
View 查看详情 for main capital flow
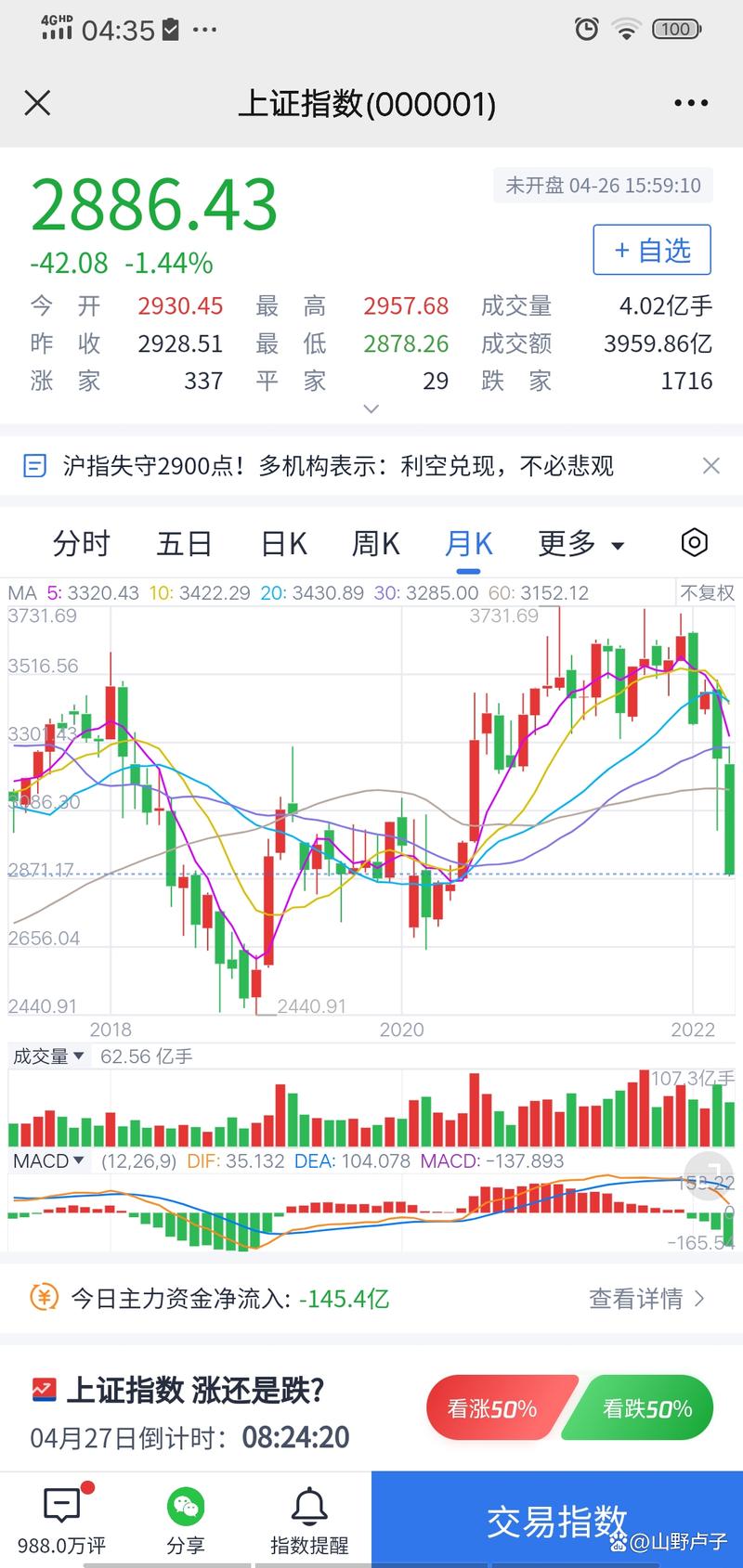pos(646,1298)
